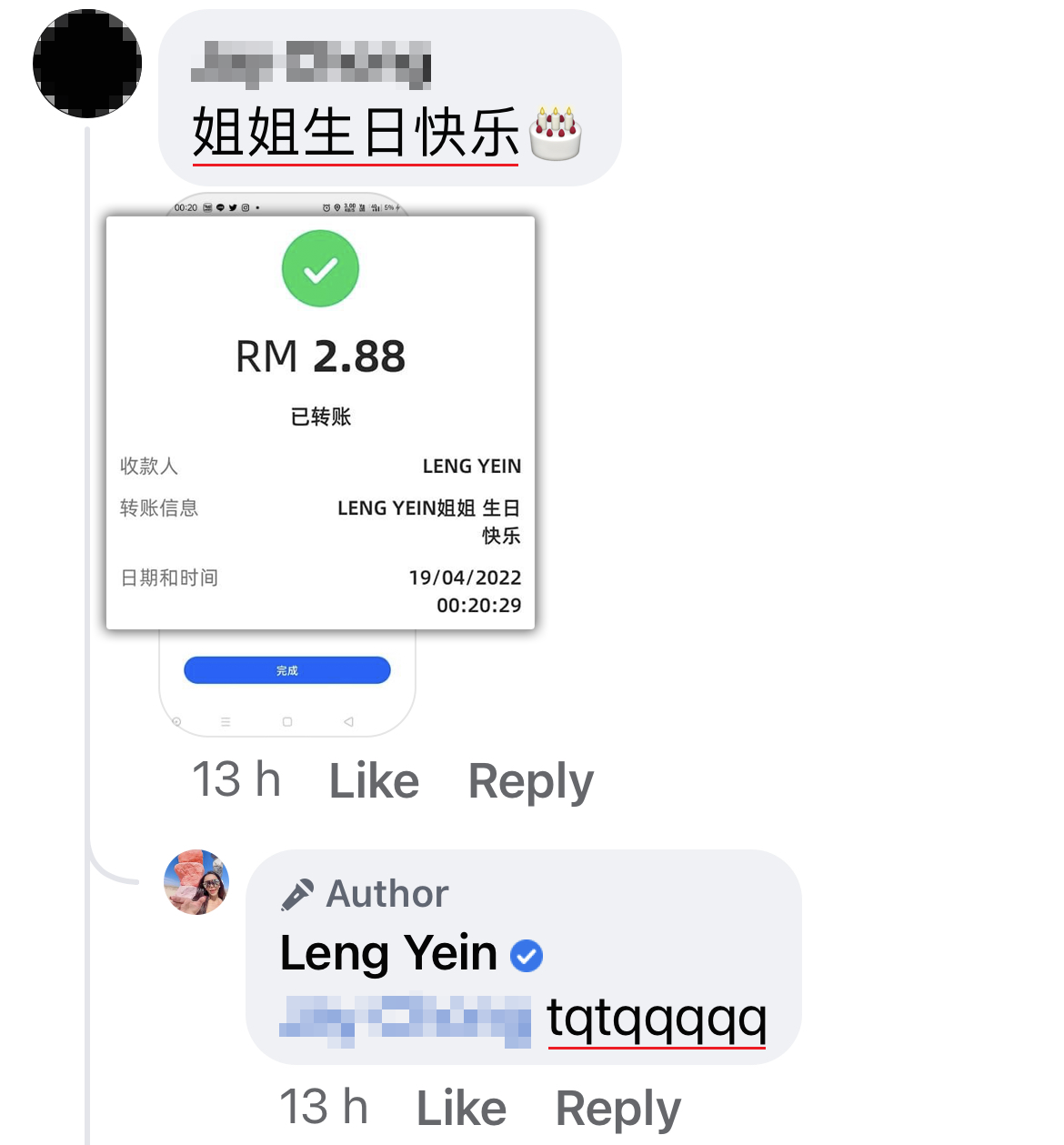Open the first commenter's profile picture
The image size is (1064, 1145).
(87, 64)
